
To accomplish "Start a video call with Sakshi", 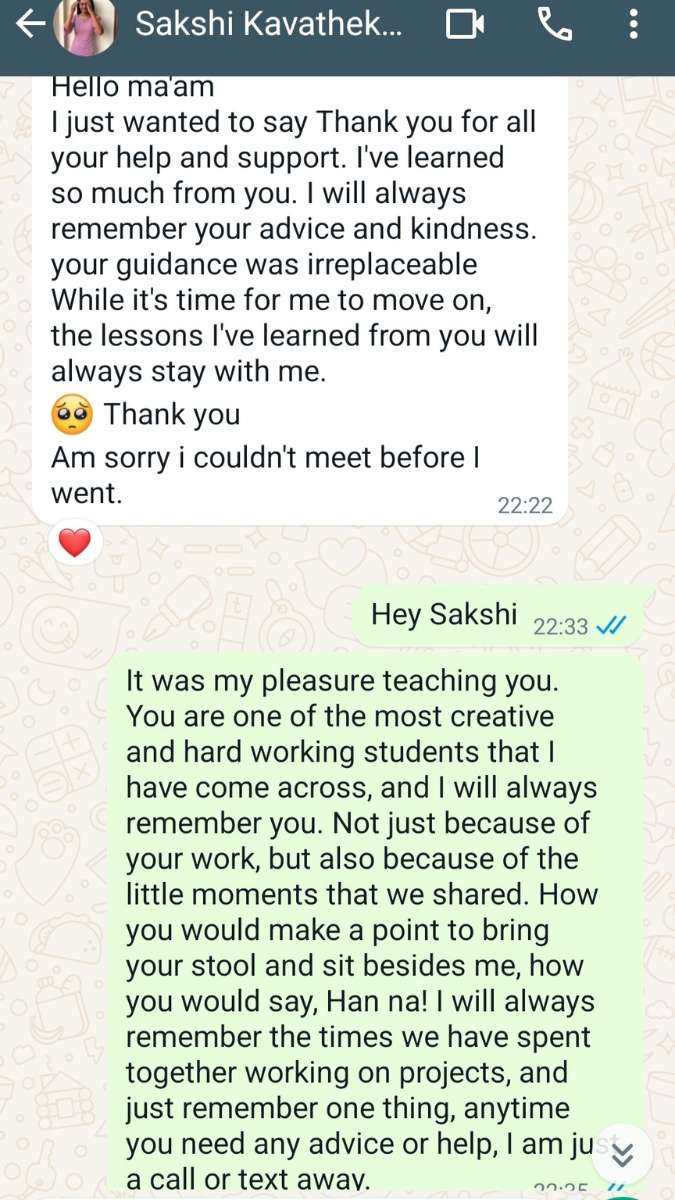I will click(465, 24).
